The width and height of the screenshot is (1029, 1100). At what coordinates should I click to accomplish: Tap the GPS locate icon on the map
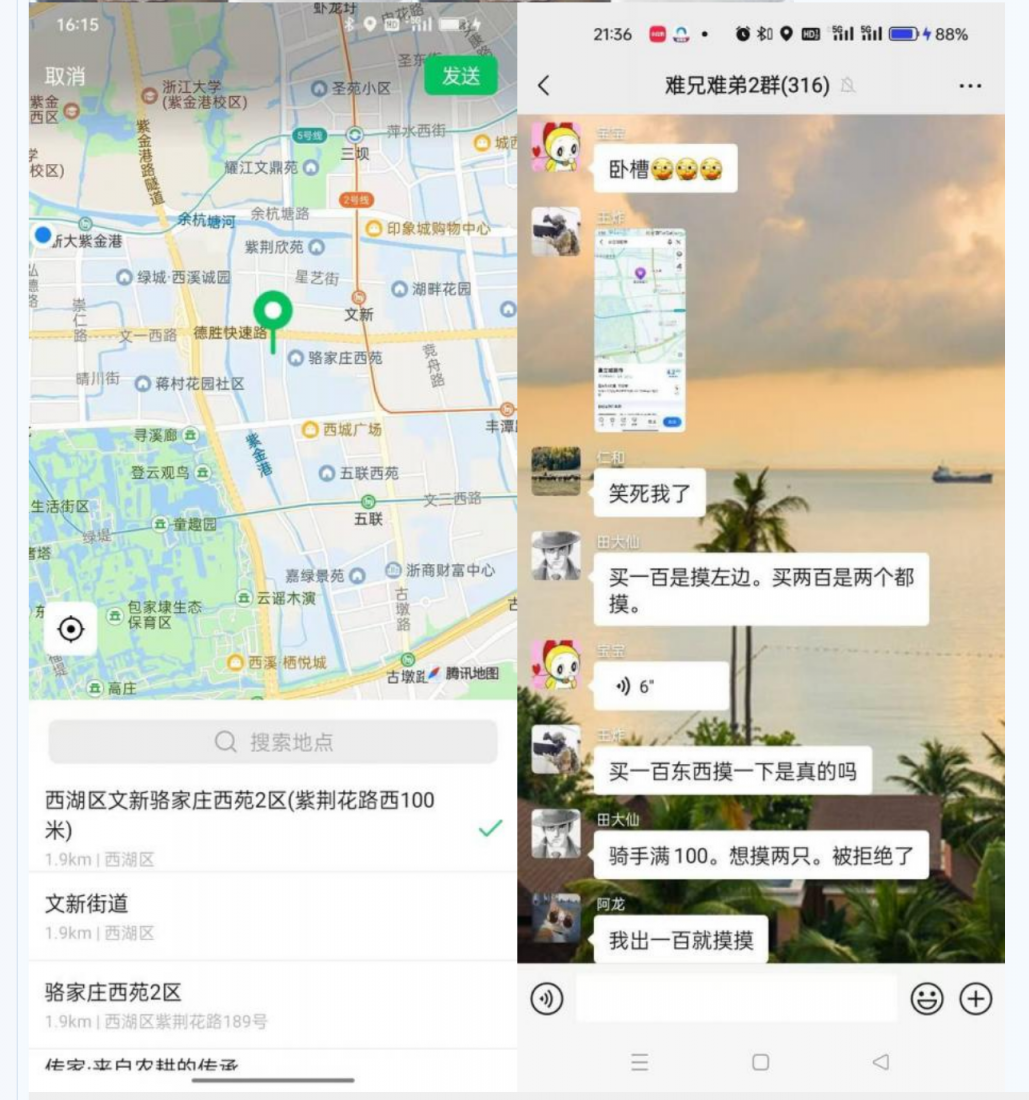(x=69, y=629)
